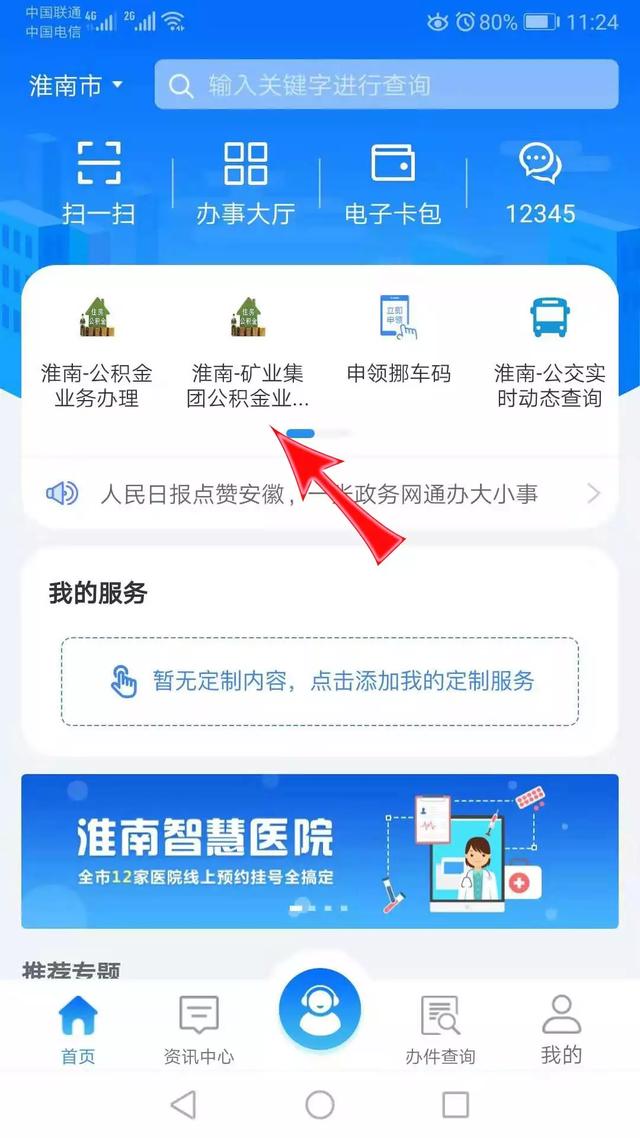Image resolution: width=640 pixels, height=1138 pixels.
Task: Open 扫一扫 scanner
Action: pyautogui.click(x=99, y=183)
